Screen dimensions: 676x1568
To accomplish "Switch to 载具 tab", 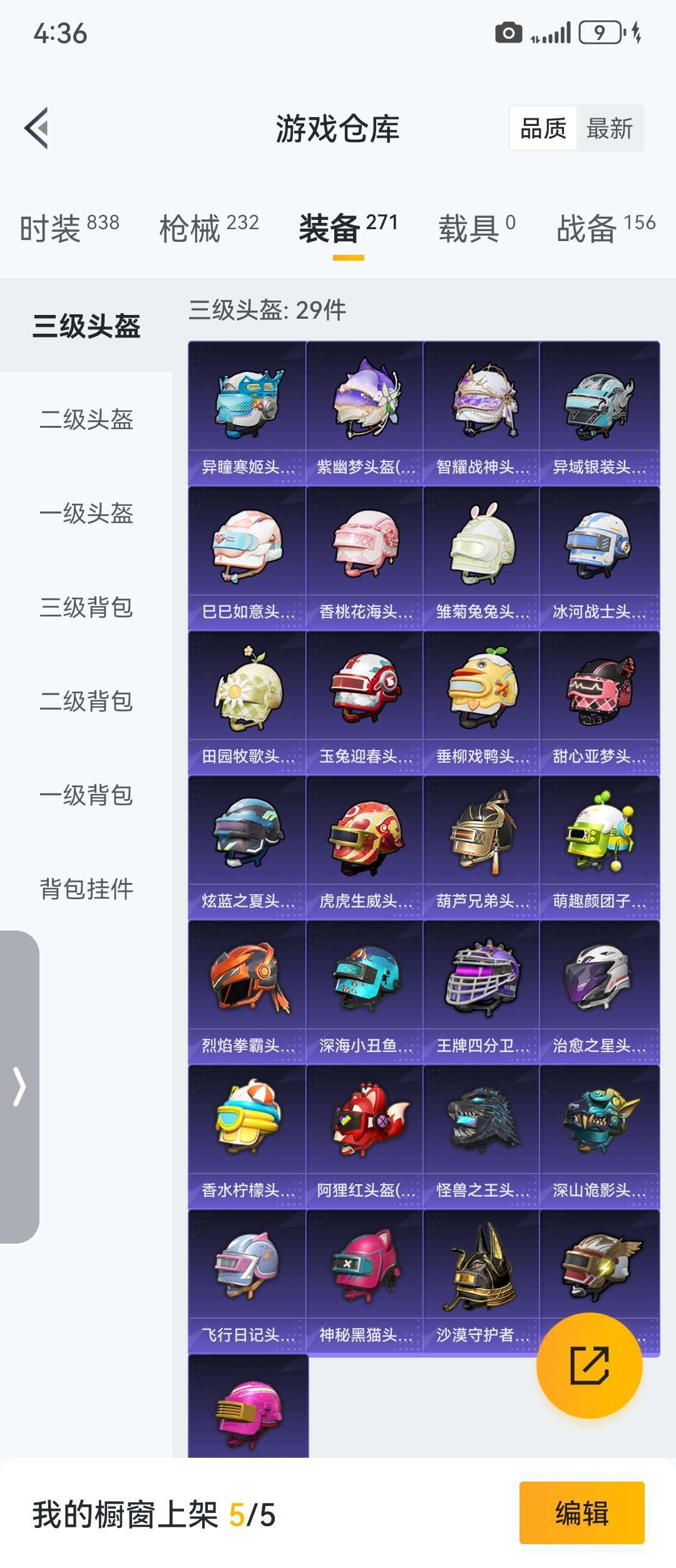I will pyautogui.click(x=476, y=227).
